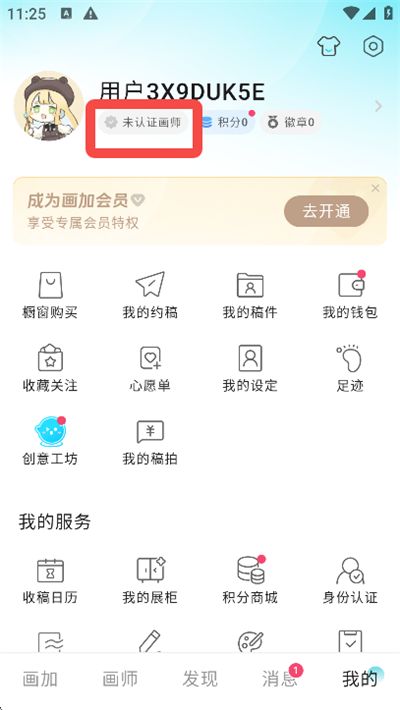Open the 积分0 points chip

[227, 122]
